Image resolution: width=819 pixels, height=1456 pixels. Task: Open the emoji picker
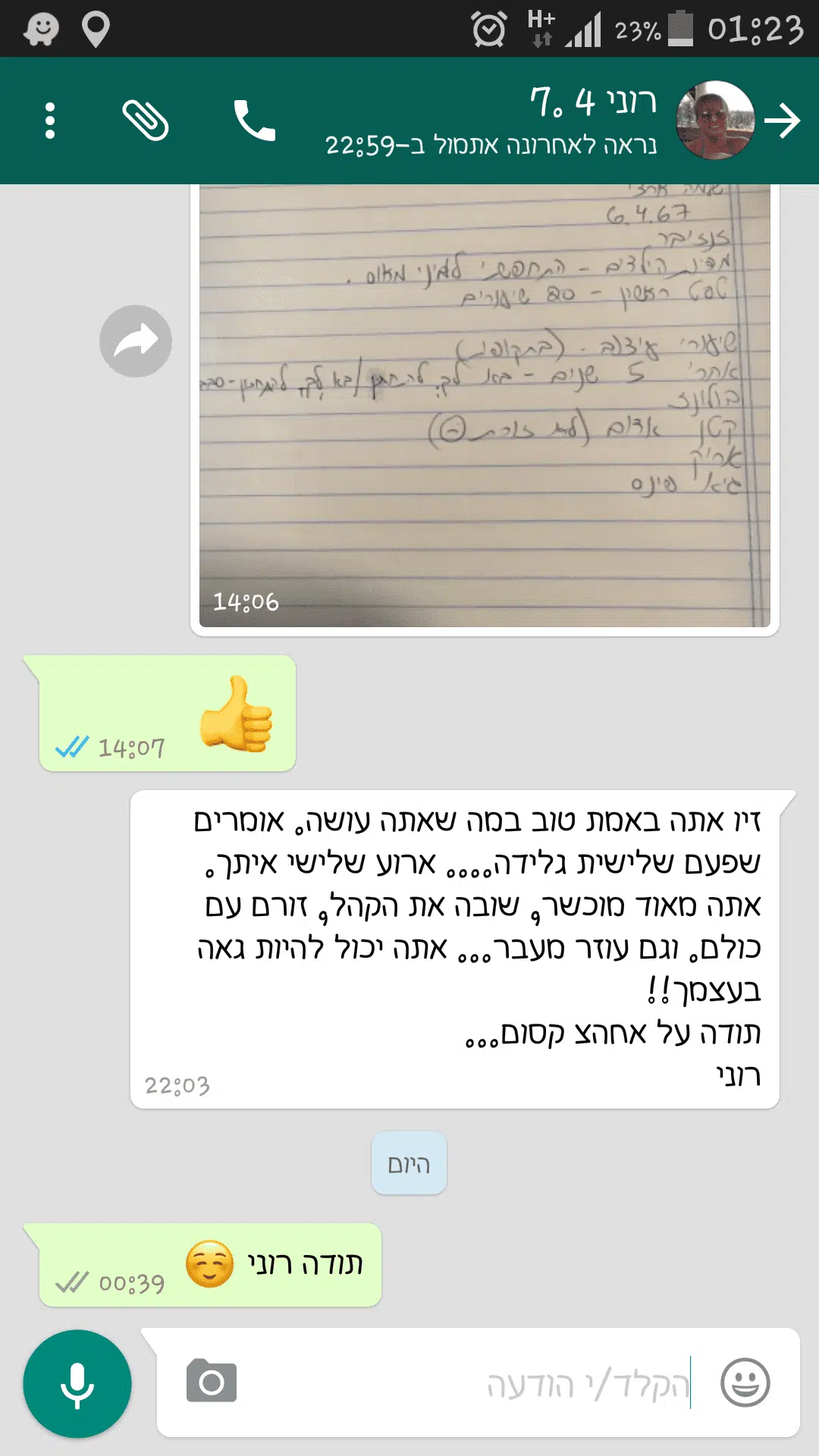point(745,1382)
